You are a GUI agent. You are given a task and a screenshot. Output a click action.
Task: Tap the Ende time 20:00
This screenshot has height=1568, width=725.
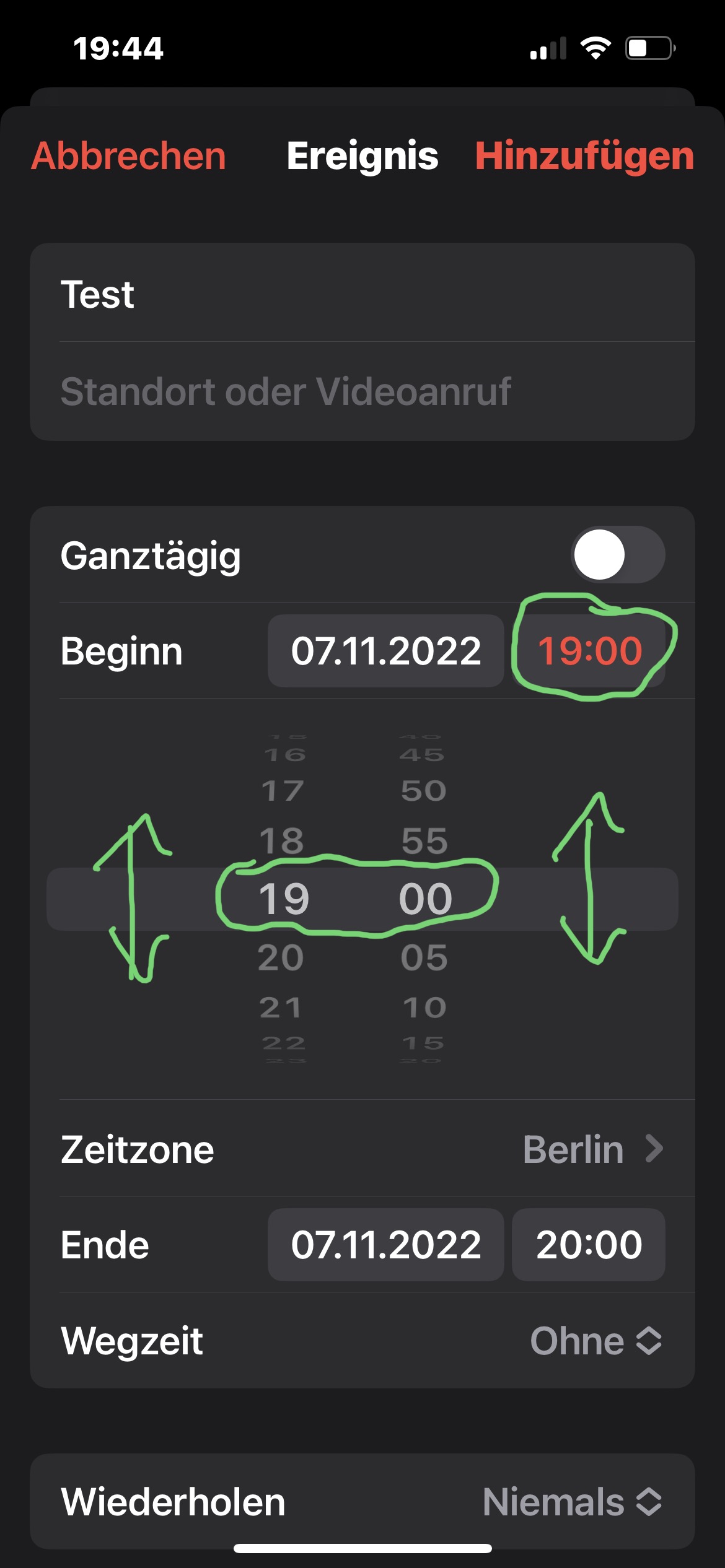pos(589,1245)
